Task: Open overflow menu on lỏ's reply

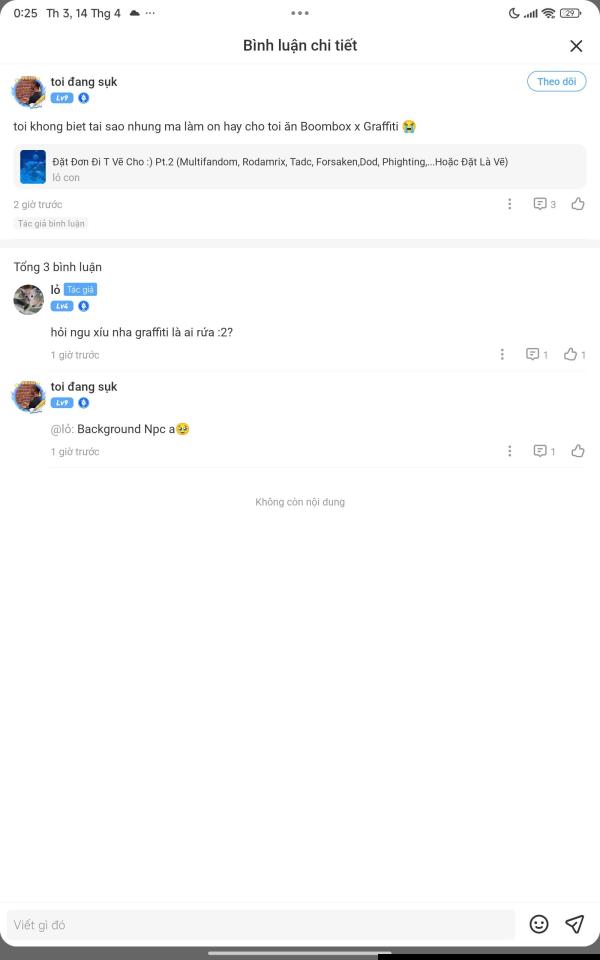Action: 502,354
